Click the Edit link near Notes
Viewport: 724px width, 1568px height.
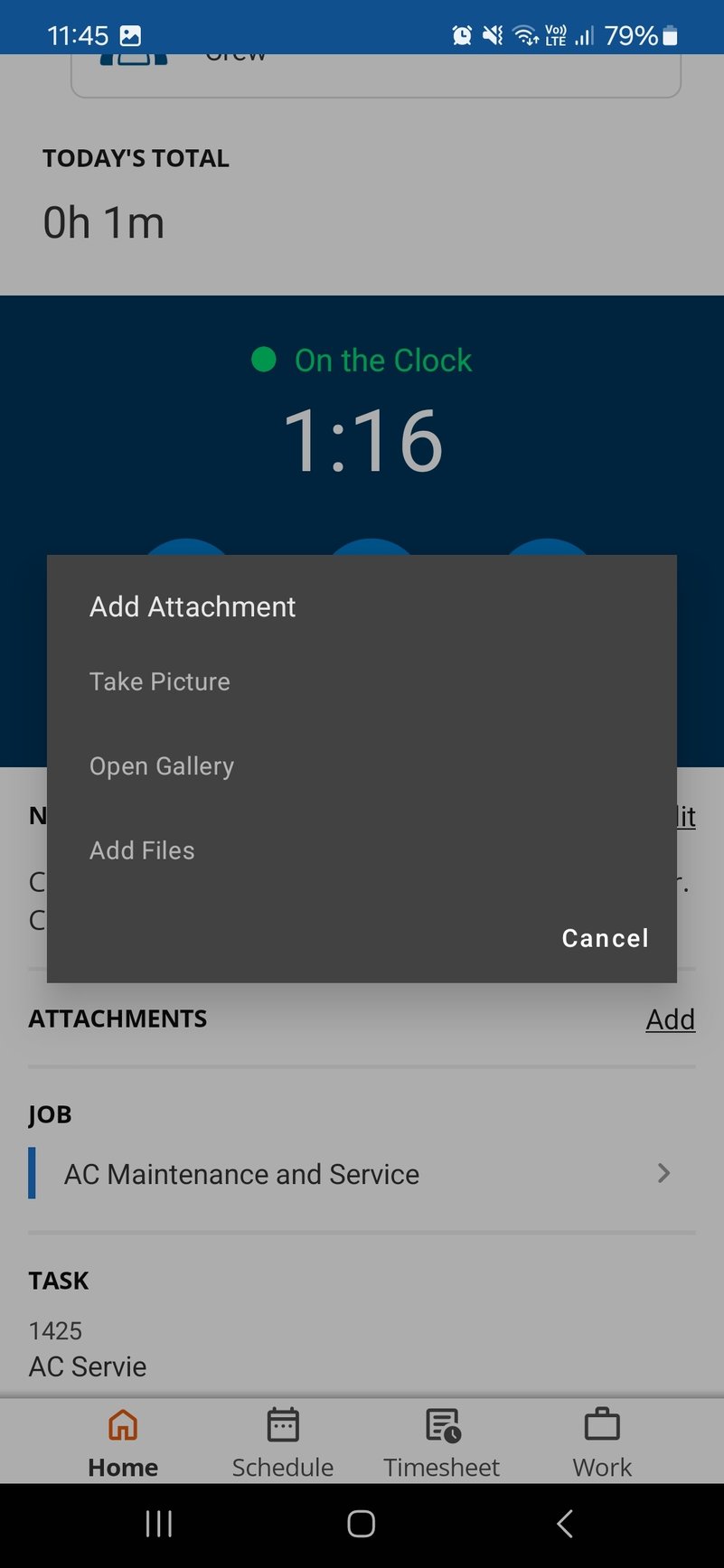click(x=684, y=816)
